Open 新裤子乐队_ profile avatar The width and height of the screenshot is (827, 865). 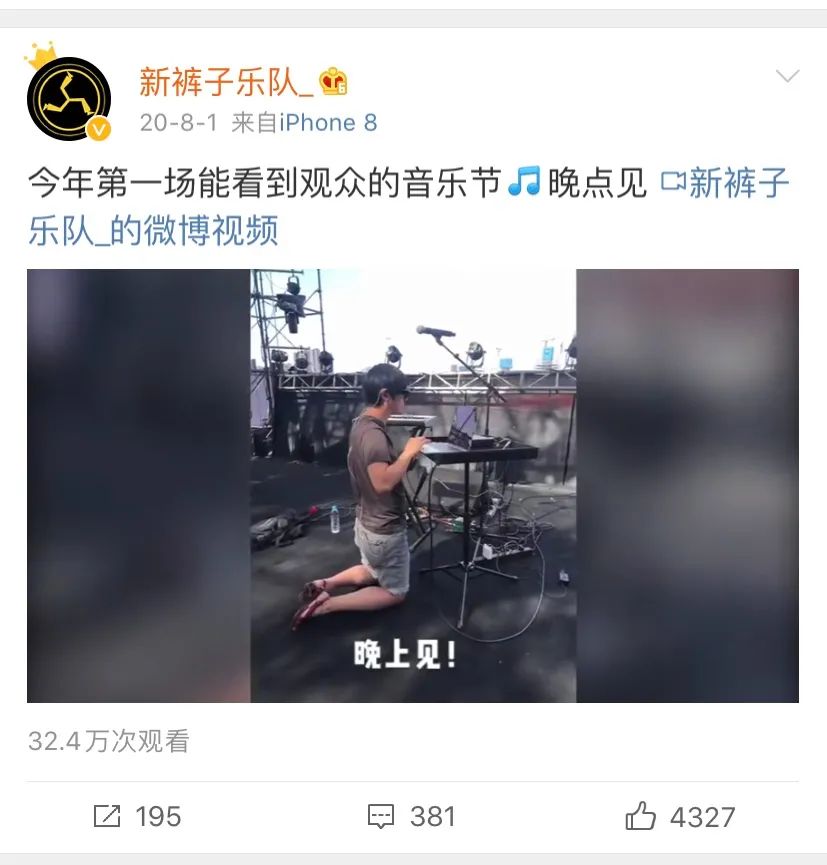(x=68, y=98)
